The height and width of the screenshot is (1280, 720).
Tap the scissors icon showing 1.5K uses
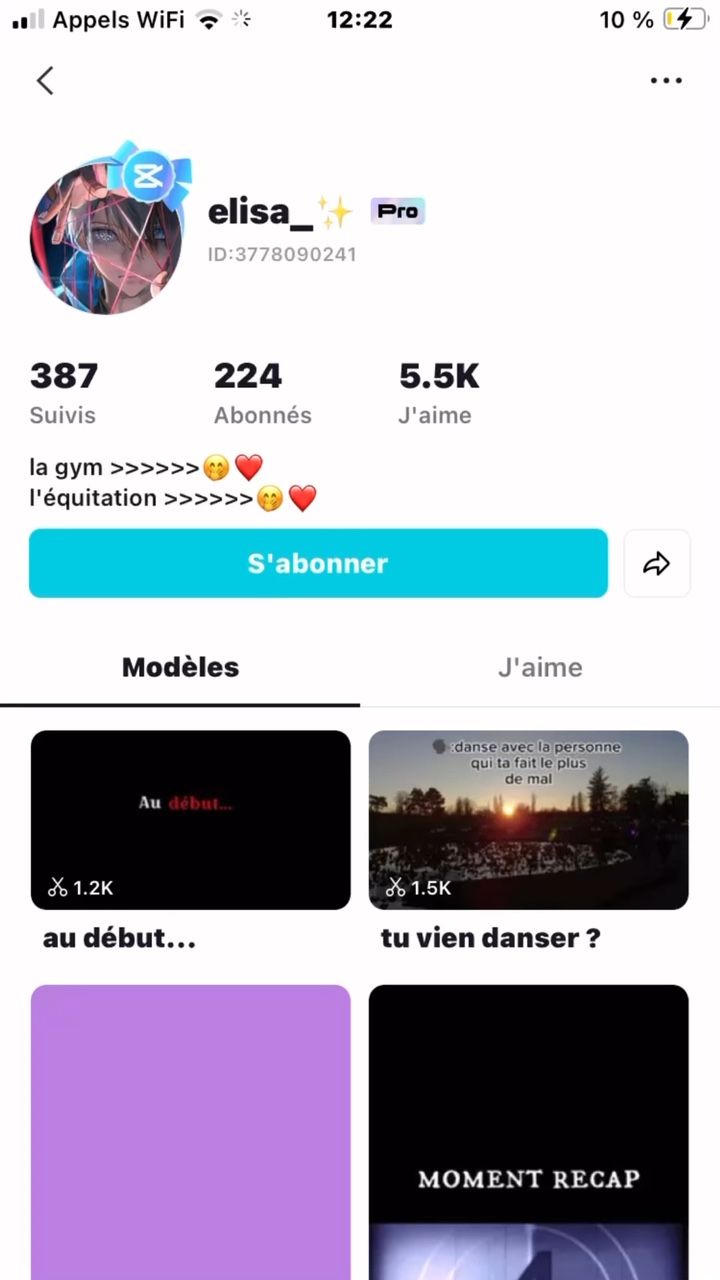coord(396,887)
